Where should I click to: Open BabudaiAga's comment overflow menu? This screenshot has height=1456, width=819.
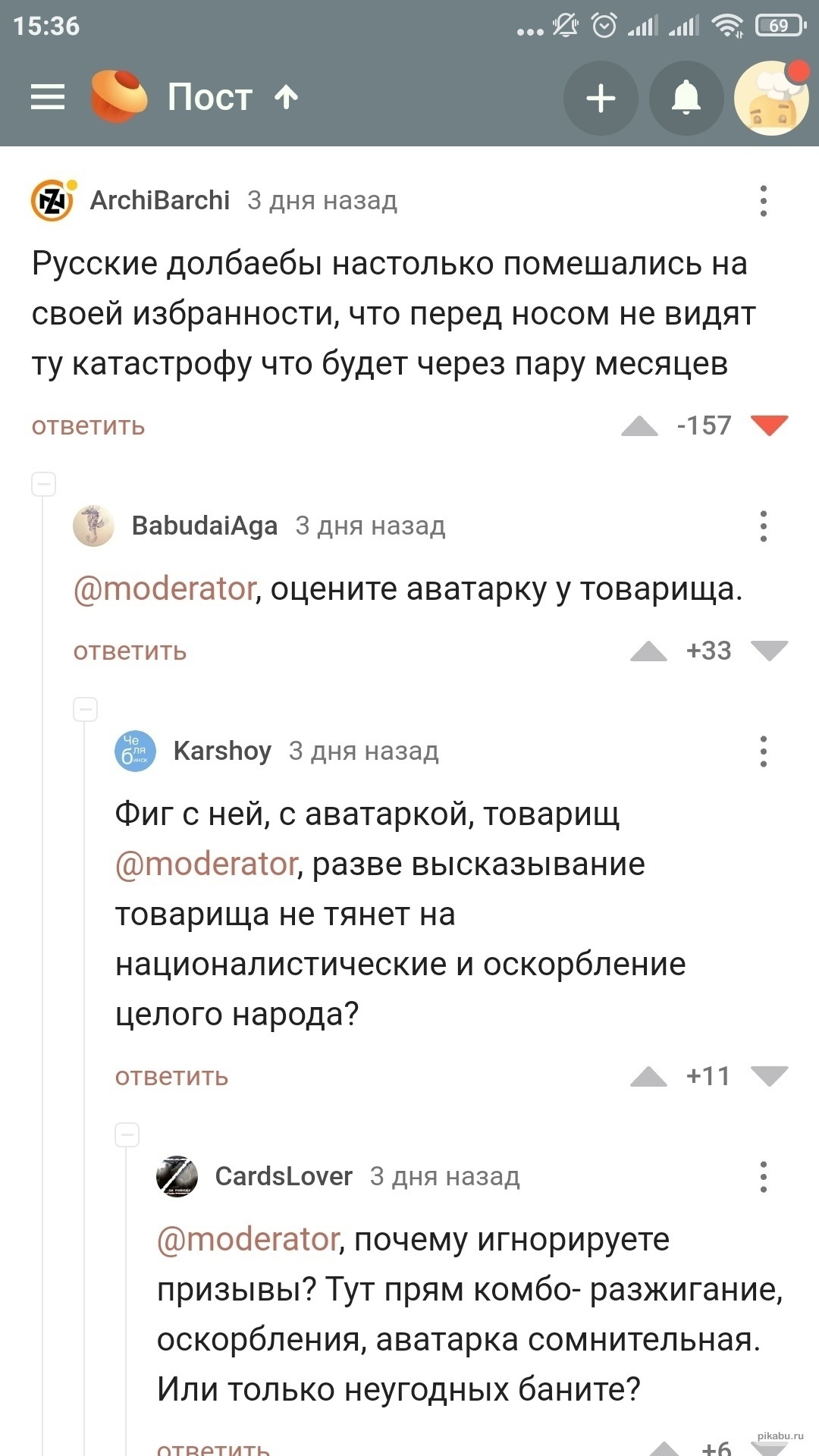[x=764, y=526]
